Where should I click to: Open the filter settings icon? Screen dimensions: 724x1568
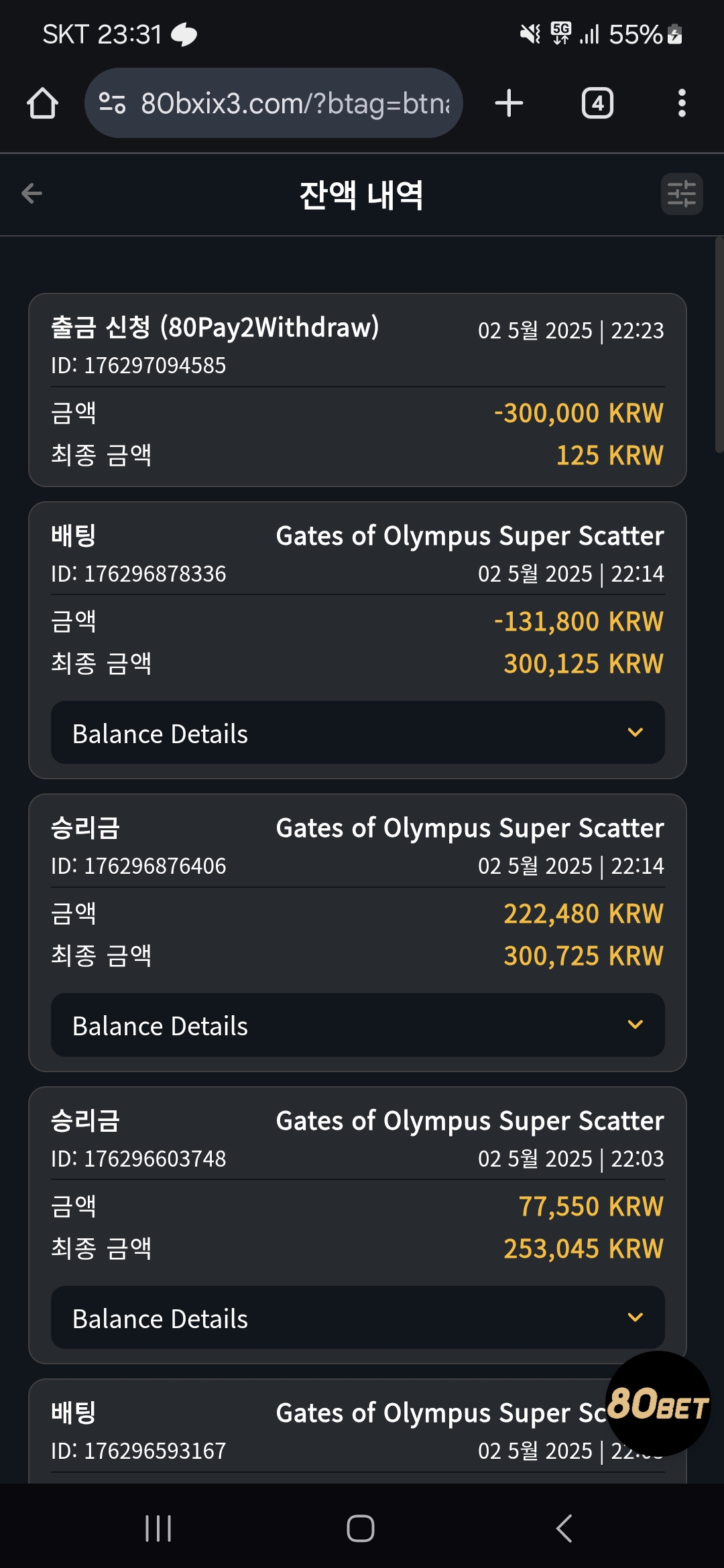(682, 194)
